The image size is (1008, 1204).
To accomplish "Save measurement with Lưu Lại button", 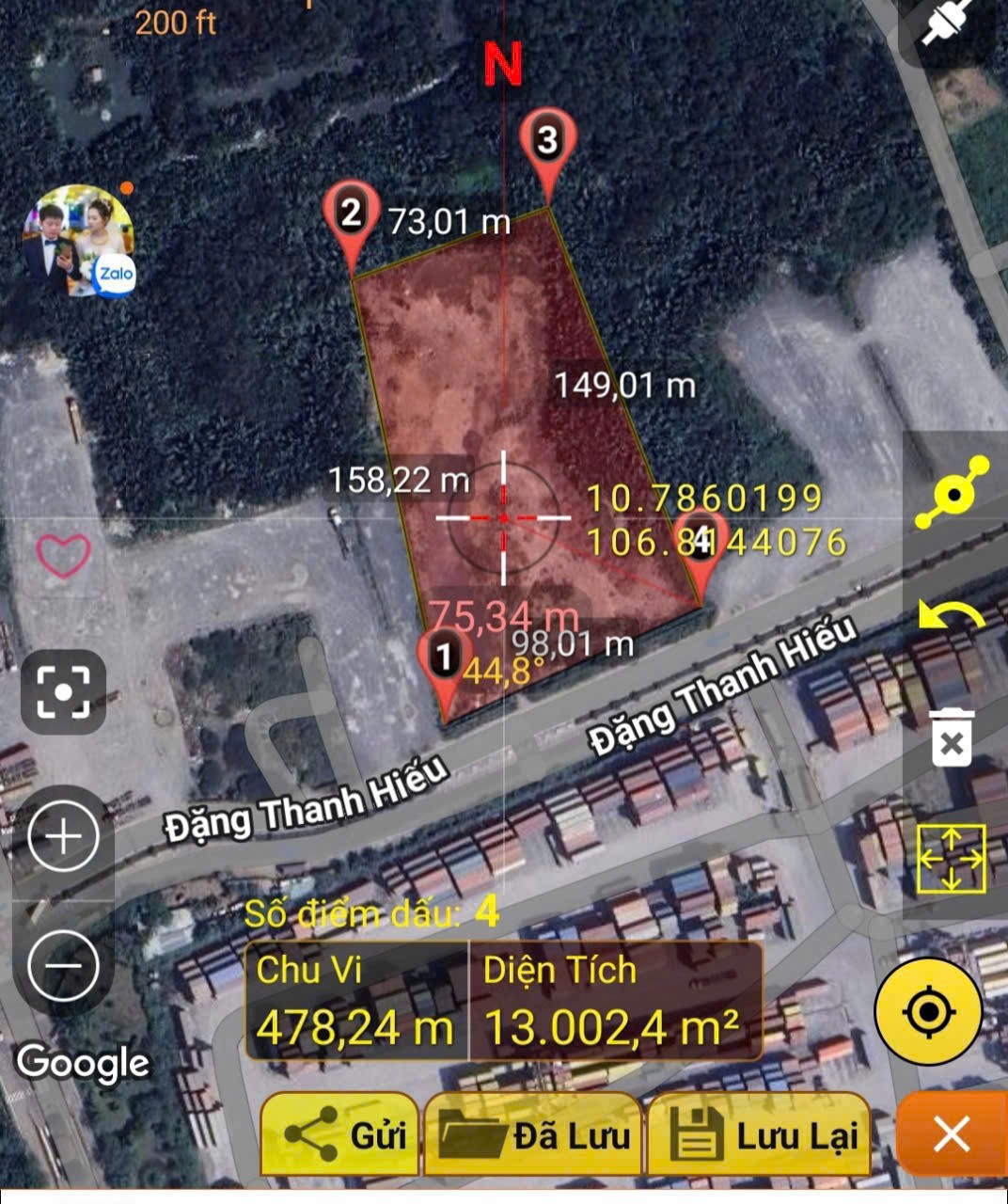I will (764, 1133).
